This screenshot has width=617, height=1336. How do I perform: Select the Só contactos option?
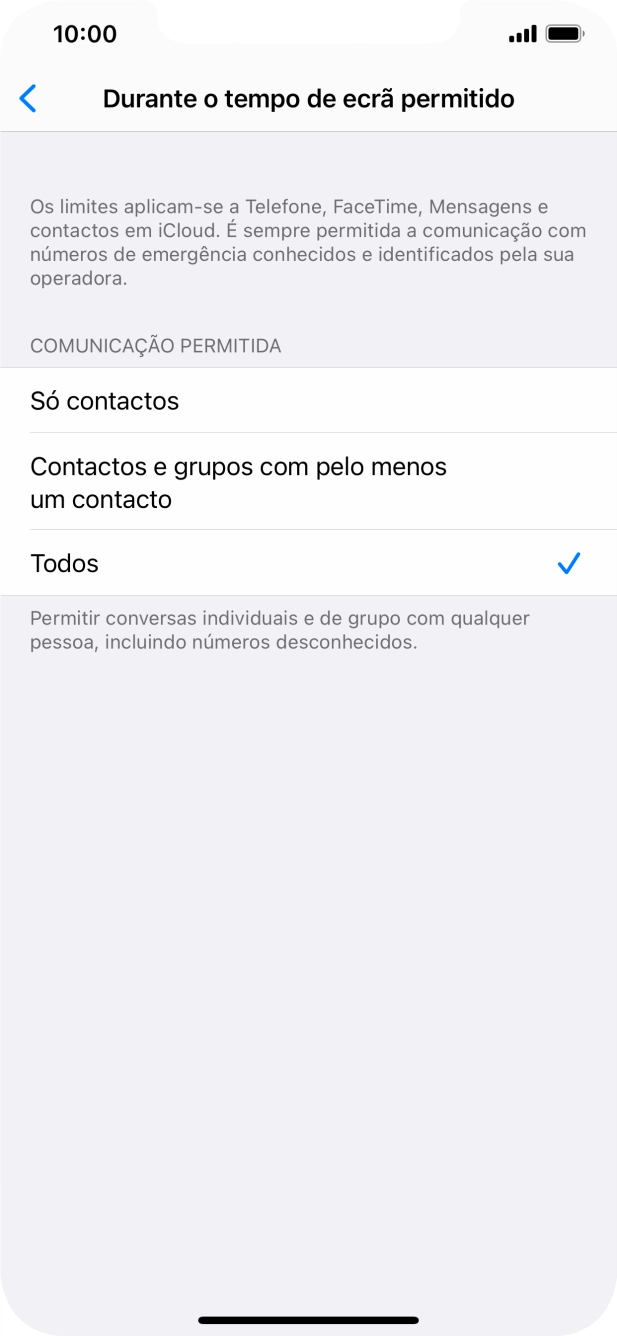[308, 401]
